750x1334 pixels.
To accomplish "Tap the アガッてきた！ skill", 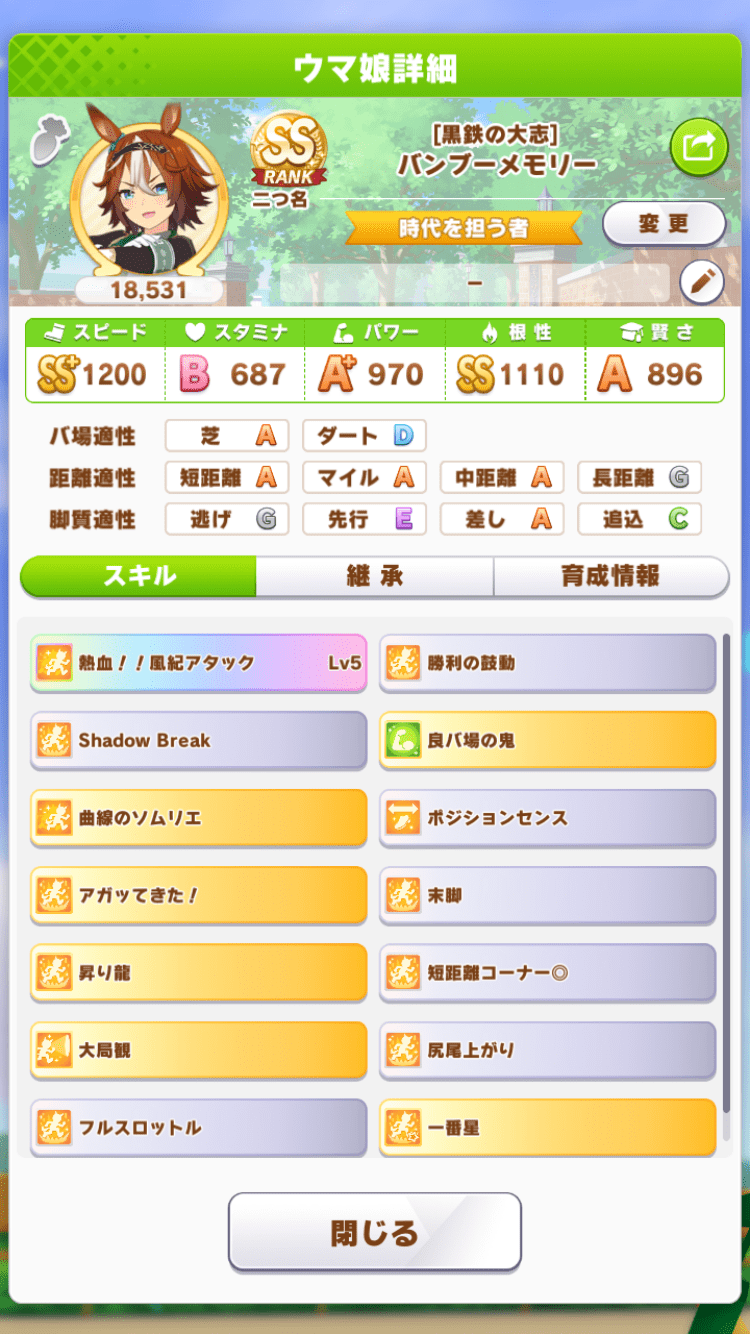I will (199, 895).
